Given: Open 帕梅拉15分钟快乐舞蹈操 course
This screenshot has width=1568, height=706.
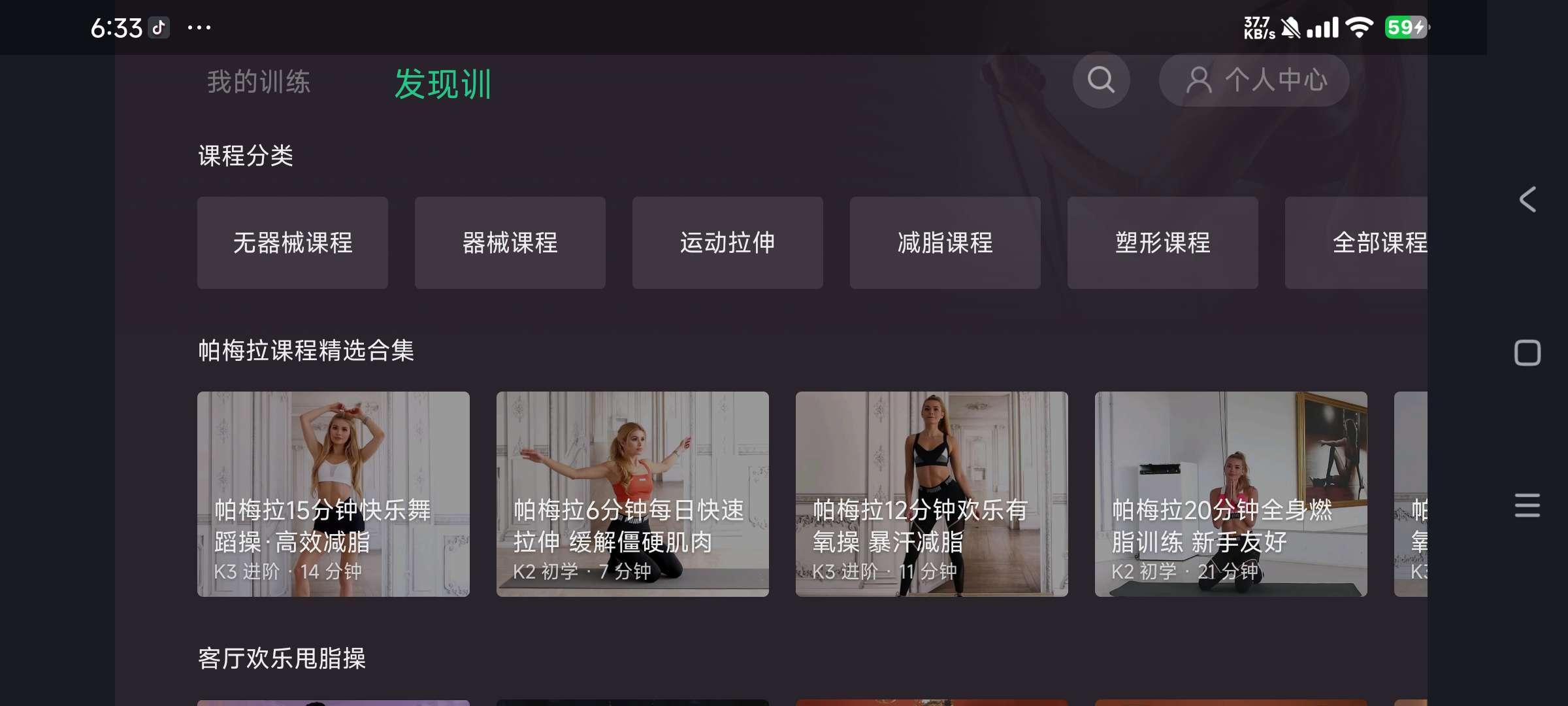Looking at the screenshot, I should (x=333, y=494).
